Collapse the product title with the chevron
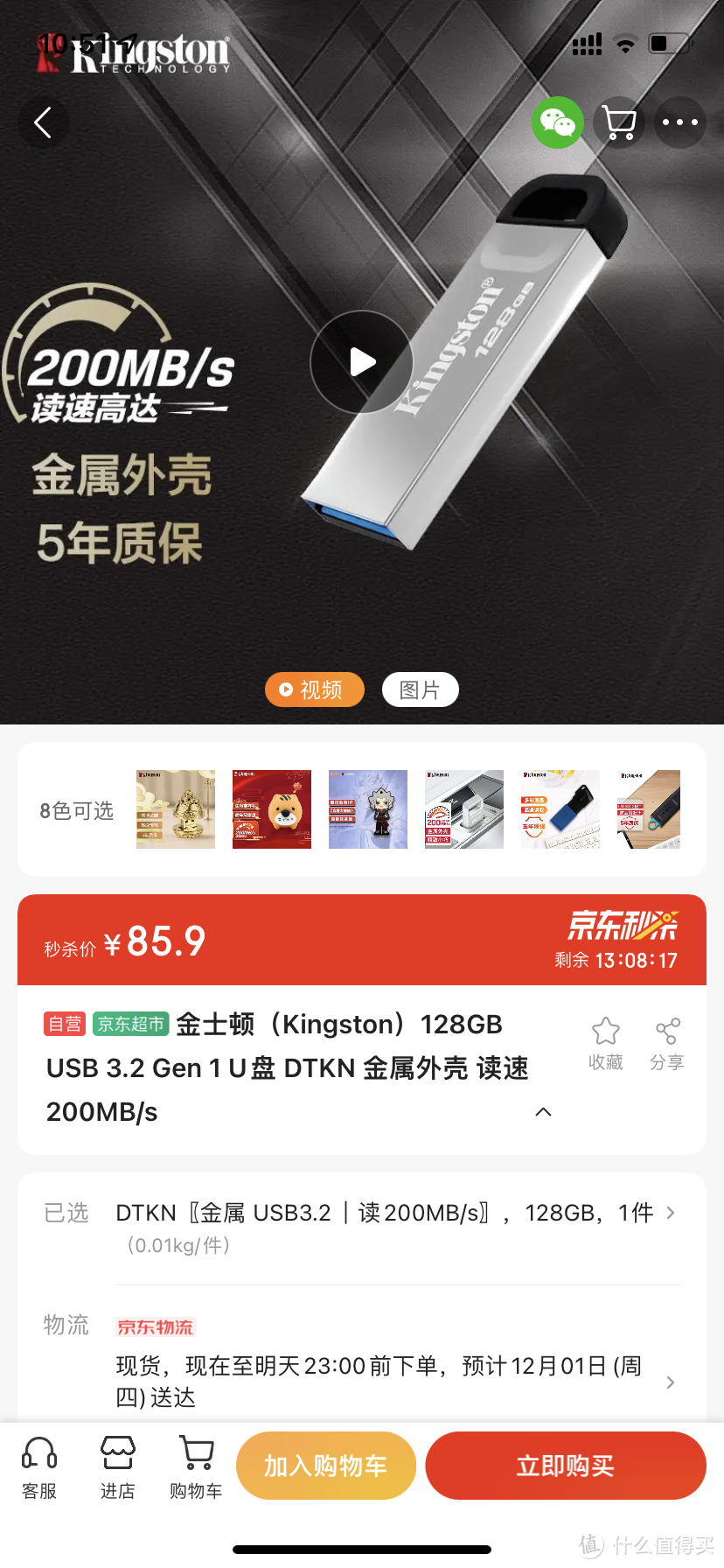Image resolution: width=724 pixels, height=1568 pixels. (x=543, y=1111)
